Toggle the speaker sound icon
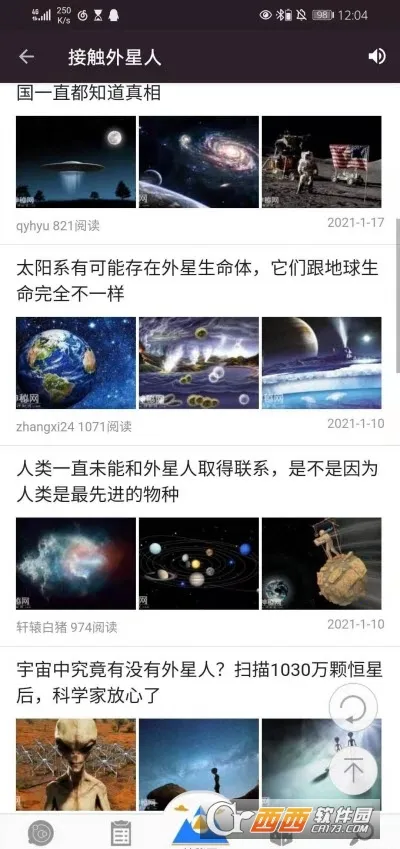This screenshot has width=400, height=849. (377, 56)
